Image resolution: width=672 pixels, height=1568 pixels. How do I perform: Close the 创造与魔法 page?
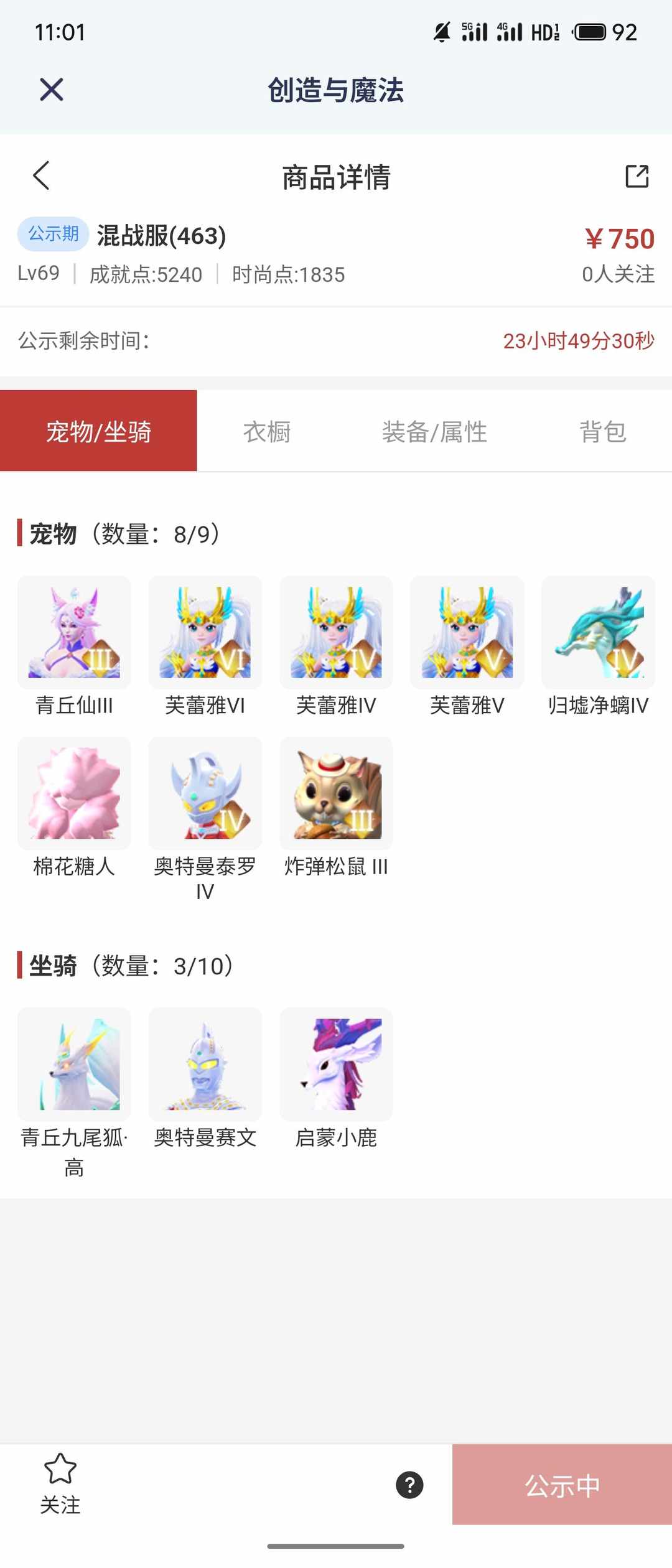52,90
